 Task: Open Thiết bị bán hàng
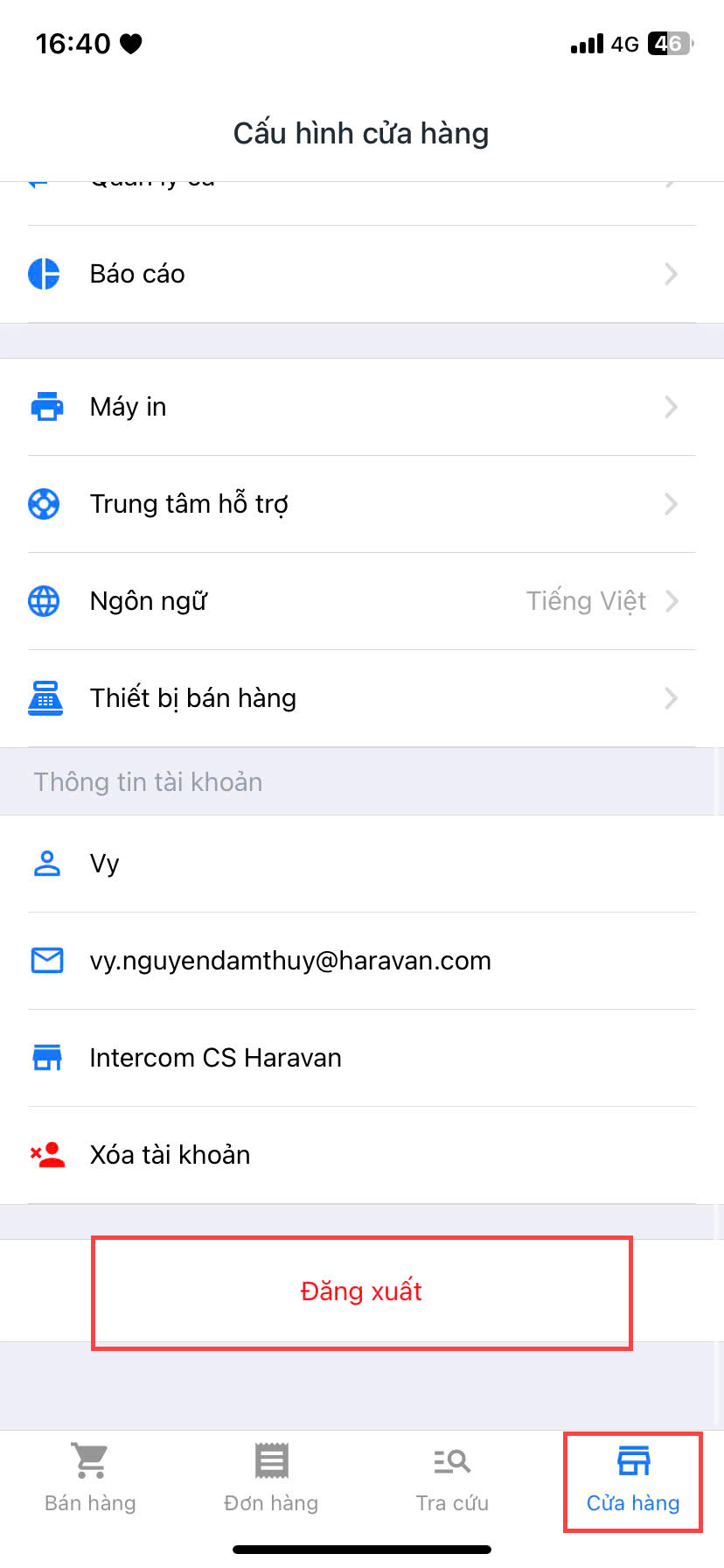point(362,698)
